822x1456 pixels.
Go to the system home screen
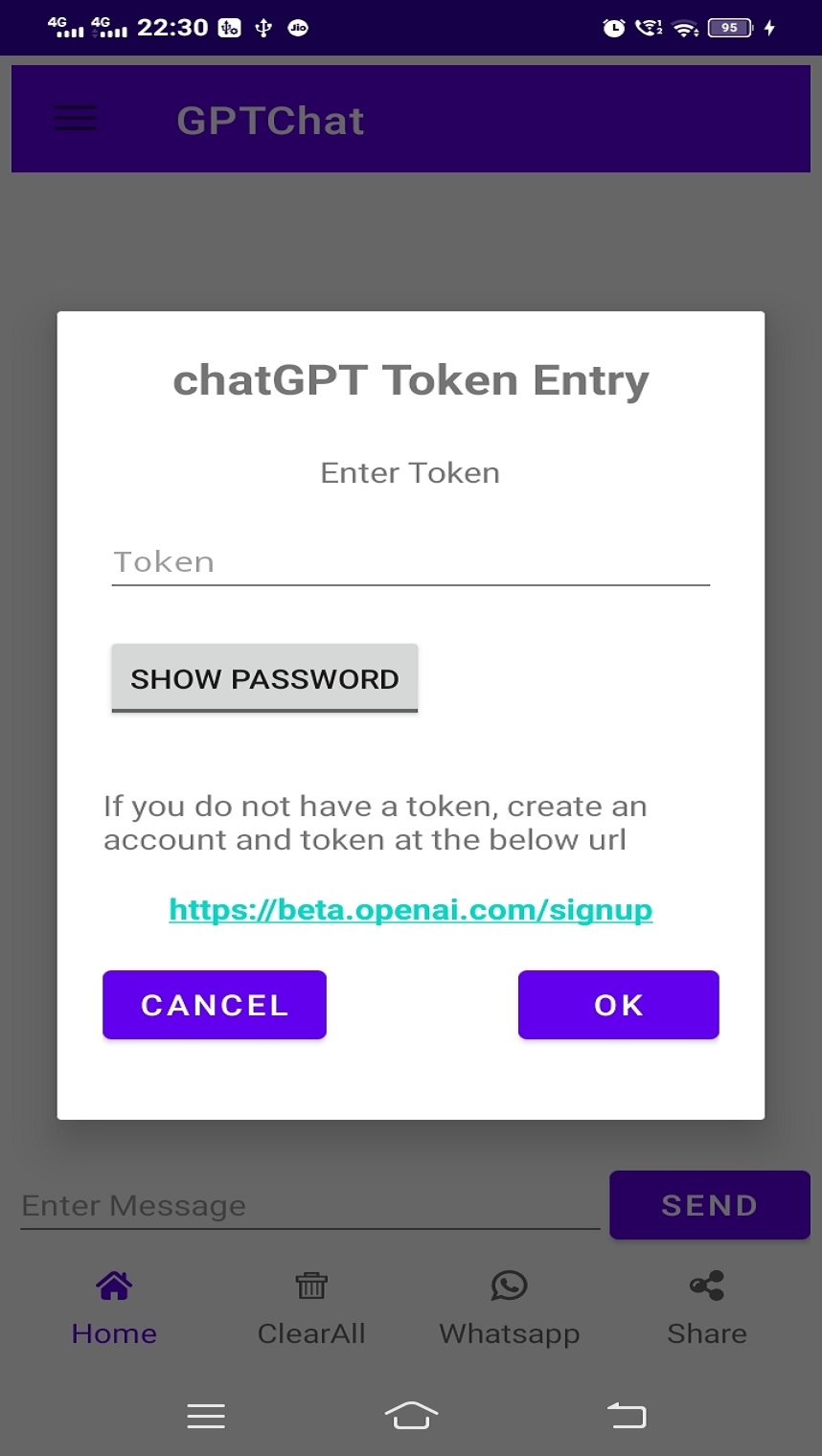click(x=411, y=1415)
